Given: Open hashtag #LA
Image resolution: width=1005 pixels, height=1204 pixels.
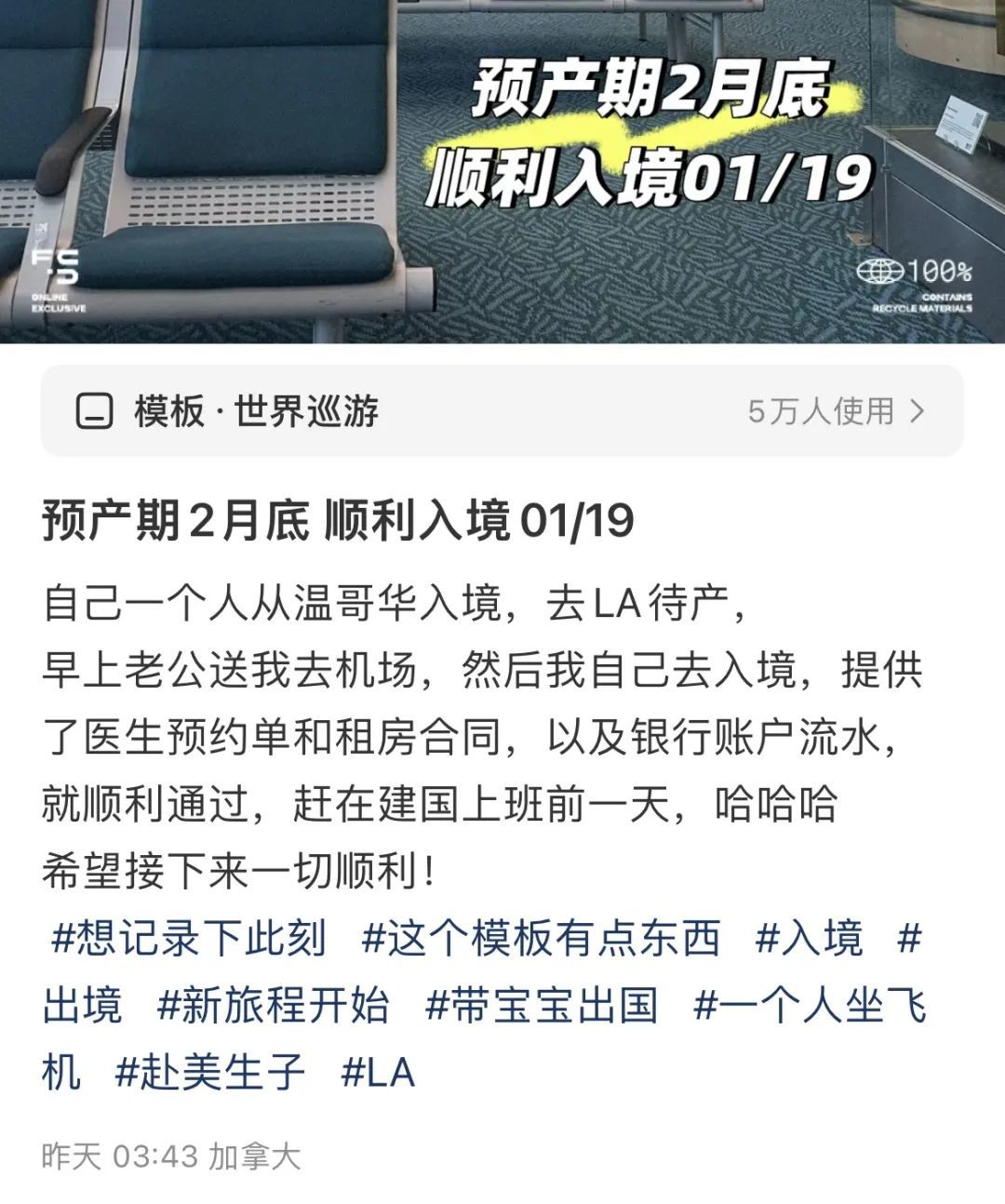Looking at the screenshot, I should (377, 1073).
